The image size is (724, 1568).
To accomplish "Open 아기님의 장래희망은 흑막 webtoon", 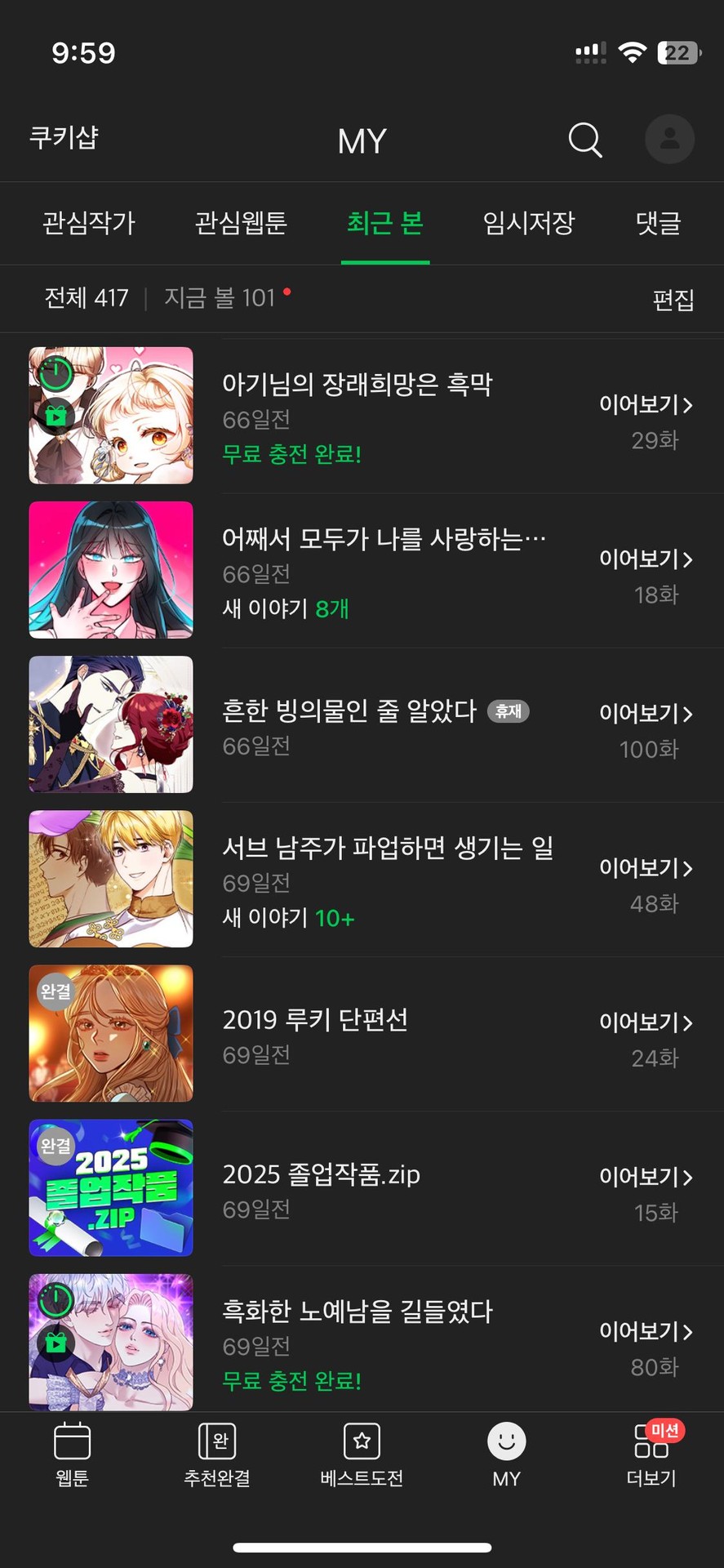I will 357,385.
